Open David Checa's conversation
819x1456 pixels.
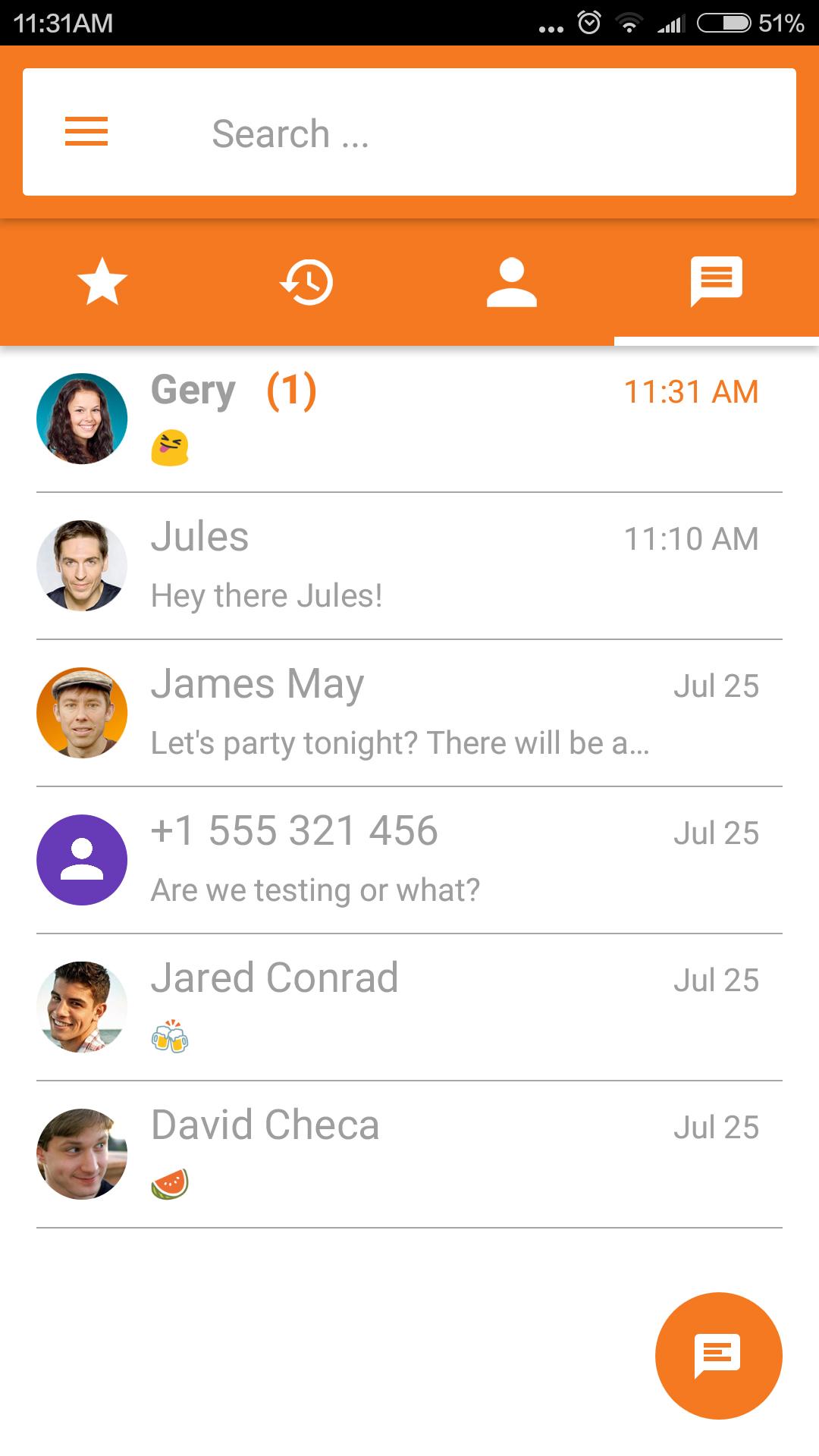point(409,1154)
